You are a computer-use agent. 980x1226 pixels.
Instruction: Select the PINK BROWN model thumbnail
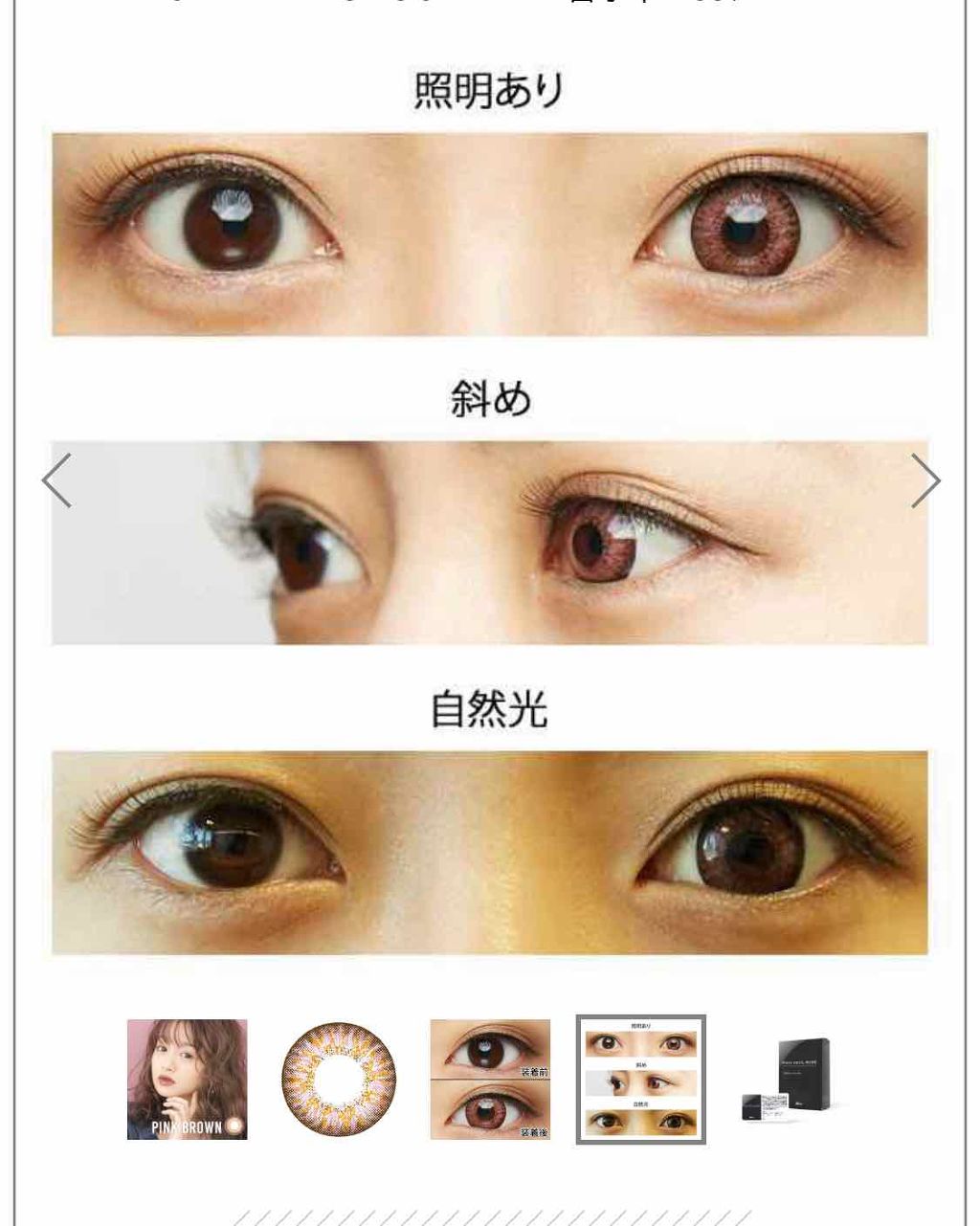pos(187,1079)
